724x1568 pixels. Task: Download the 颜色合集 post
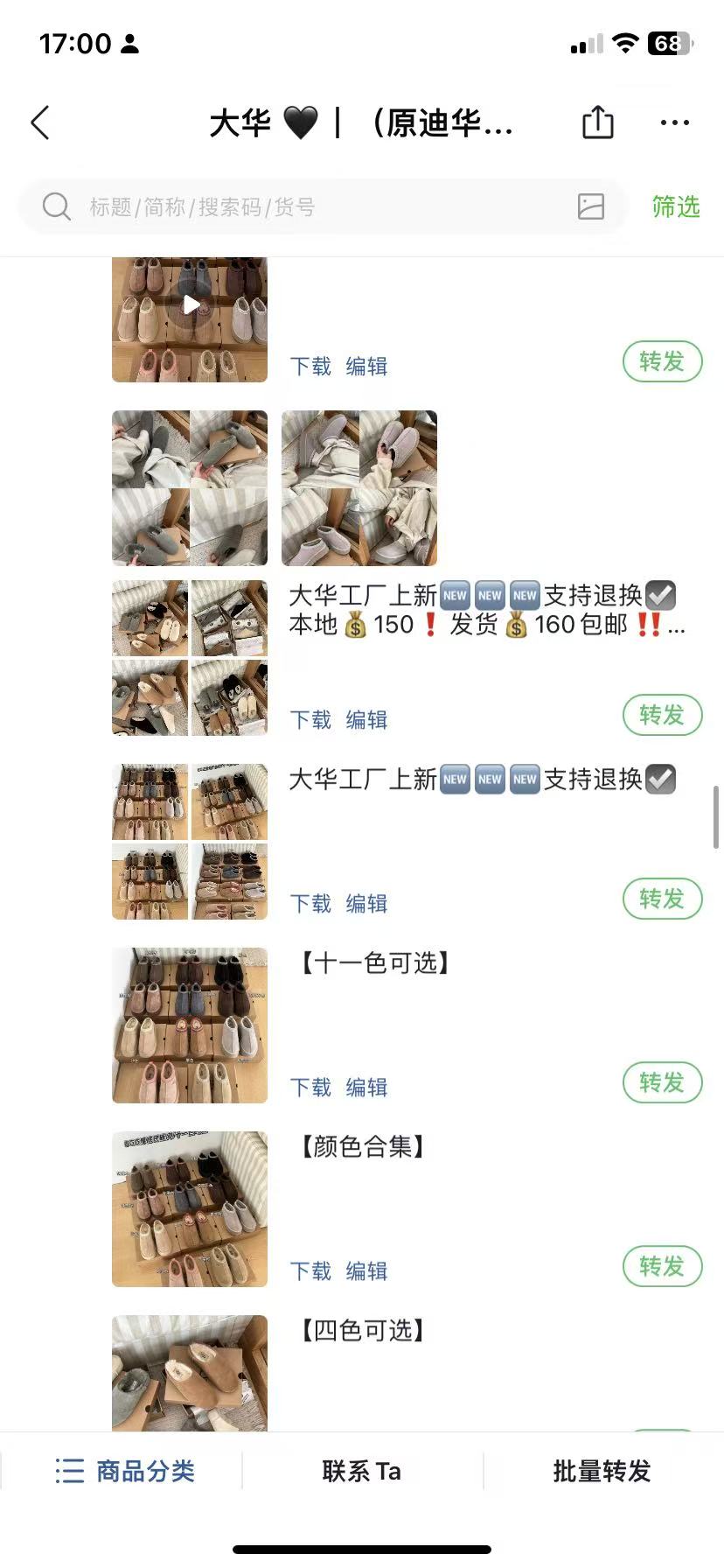pos(310,1271)
